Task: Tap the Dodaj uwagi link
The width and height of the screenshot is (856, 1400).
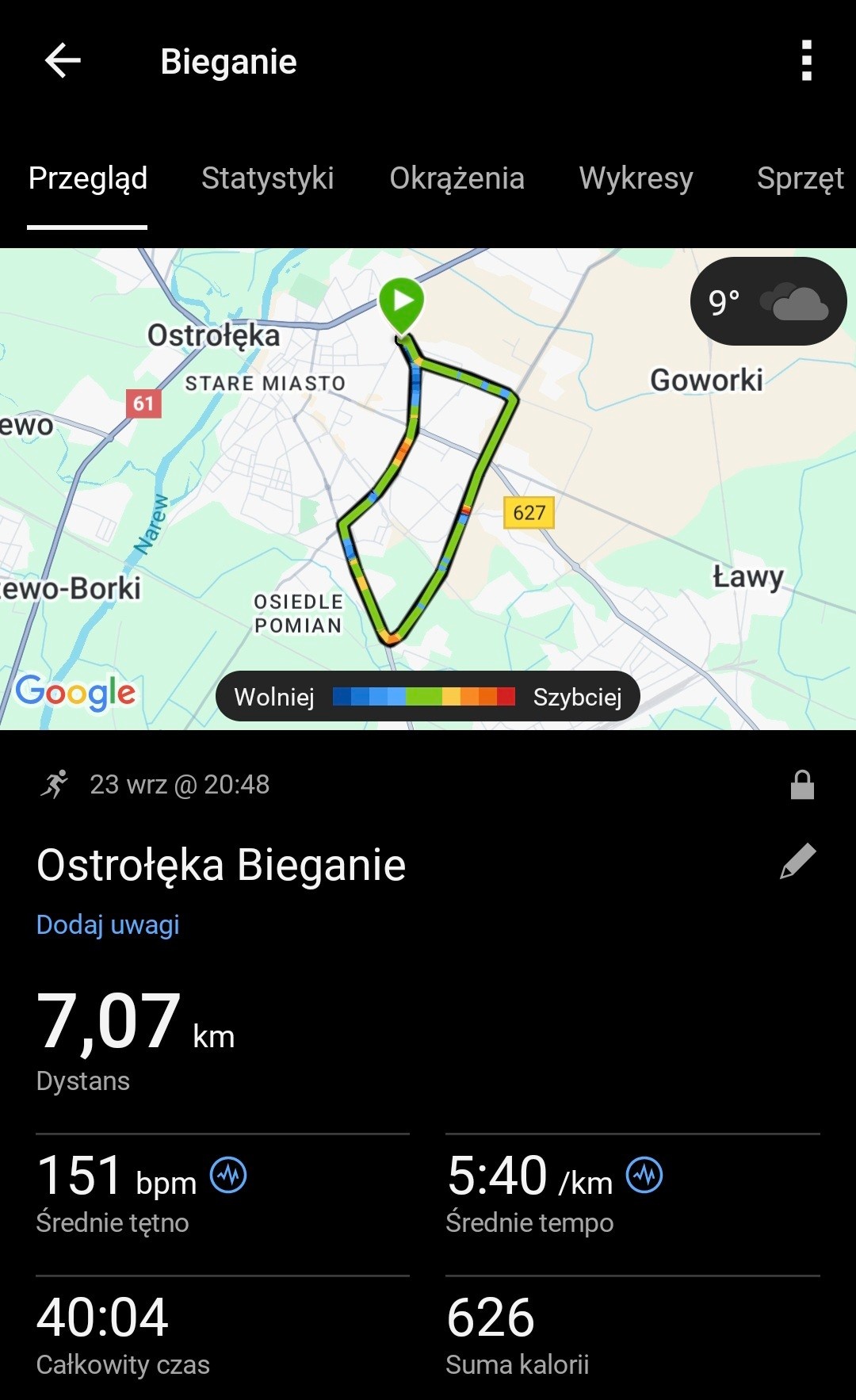Action: pos(108,924)
